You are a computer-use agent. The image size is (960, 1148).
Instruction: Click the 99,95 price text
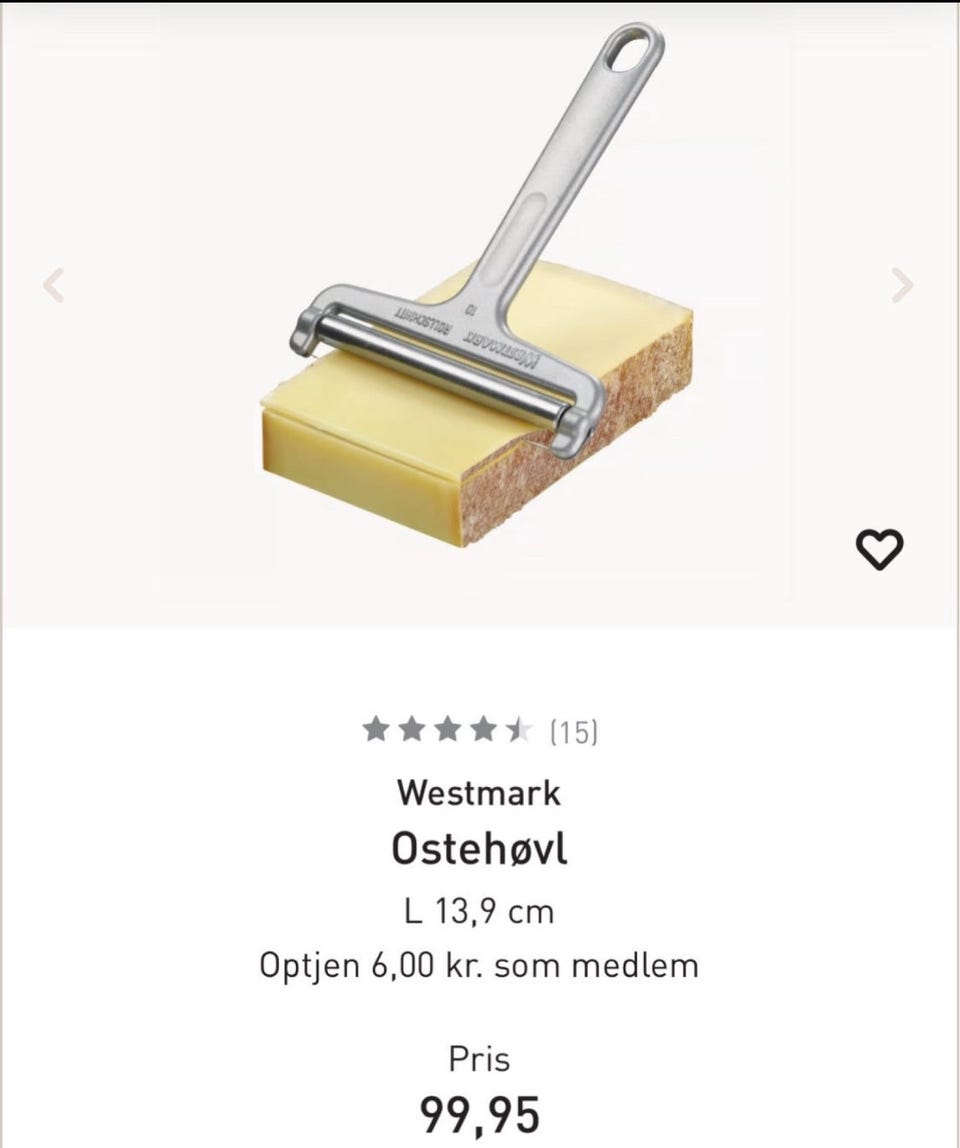(x=479, y=1110)
